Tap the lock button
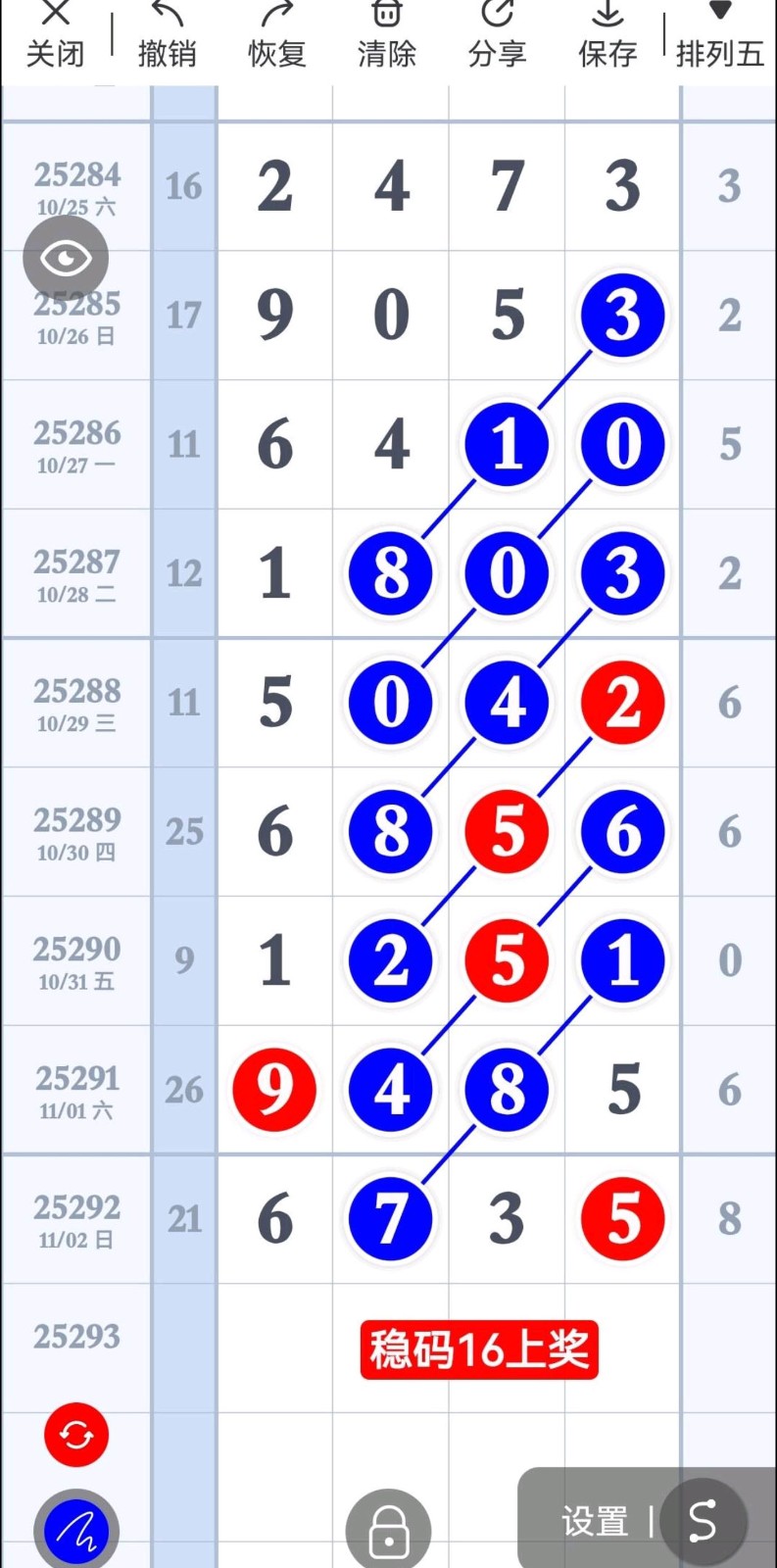 (389, 1531)
